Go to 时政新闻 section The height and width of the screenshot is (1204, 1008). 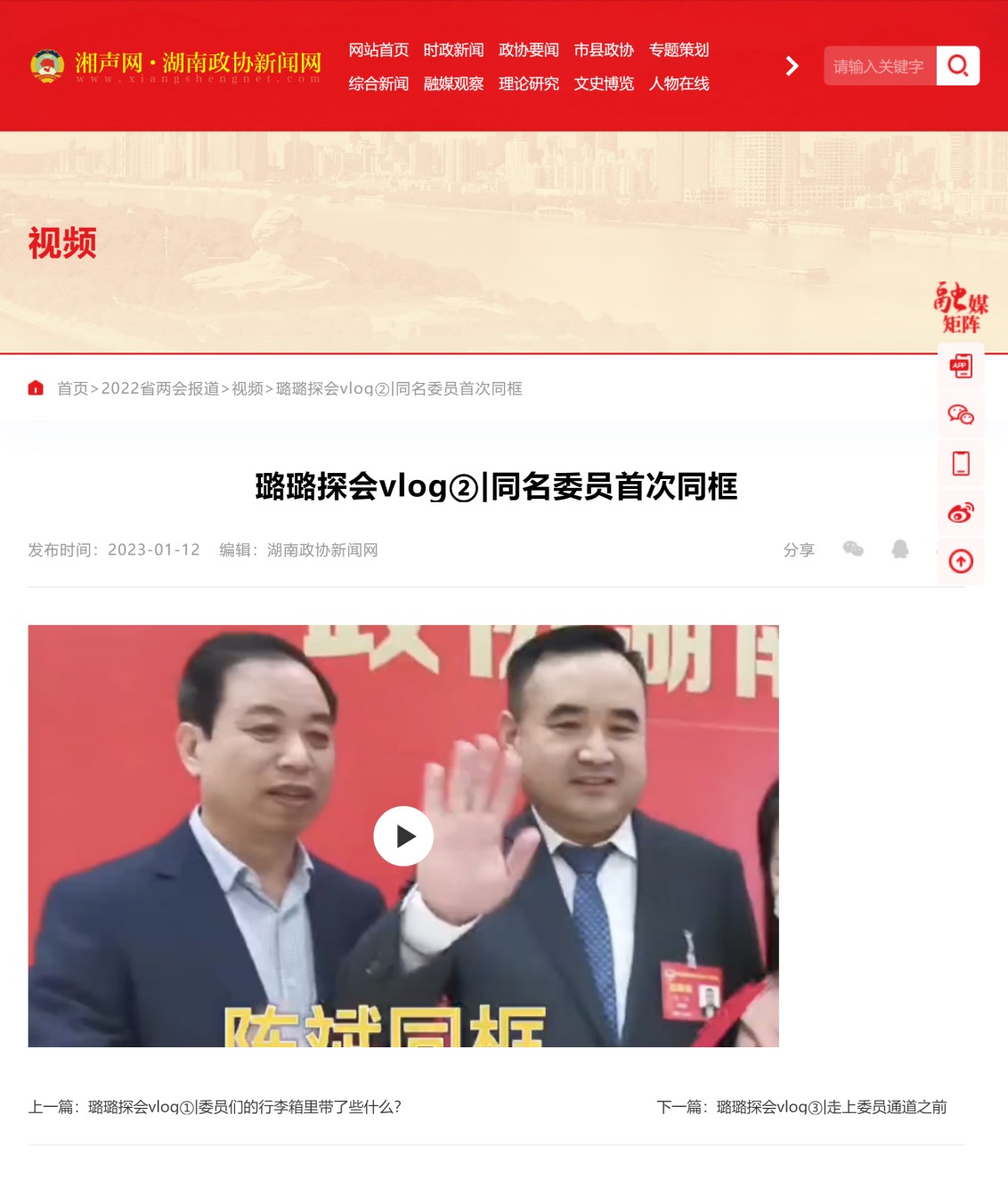pos(453,50)
